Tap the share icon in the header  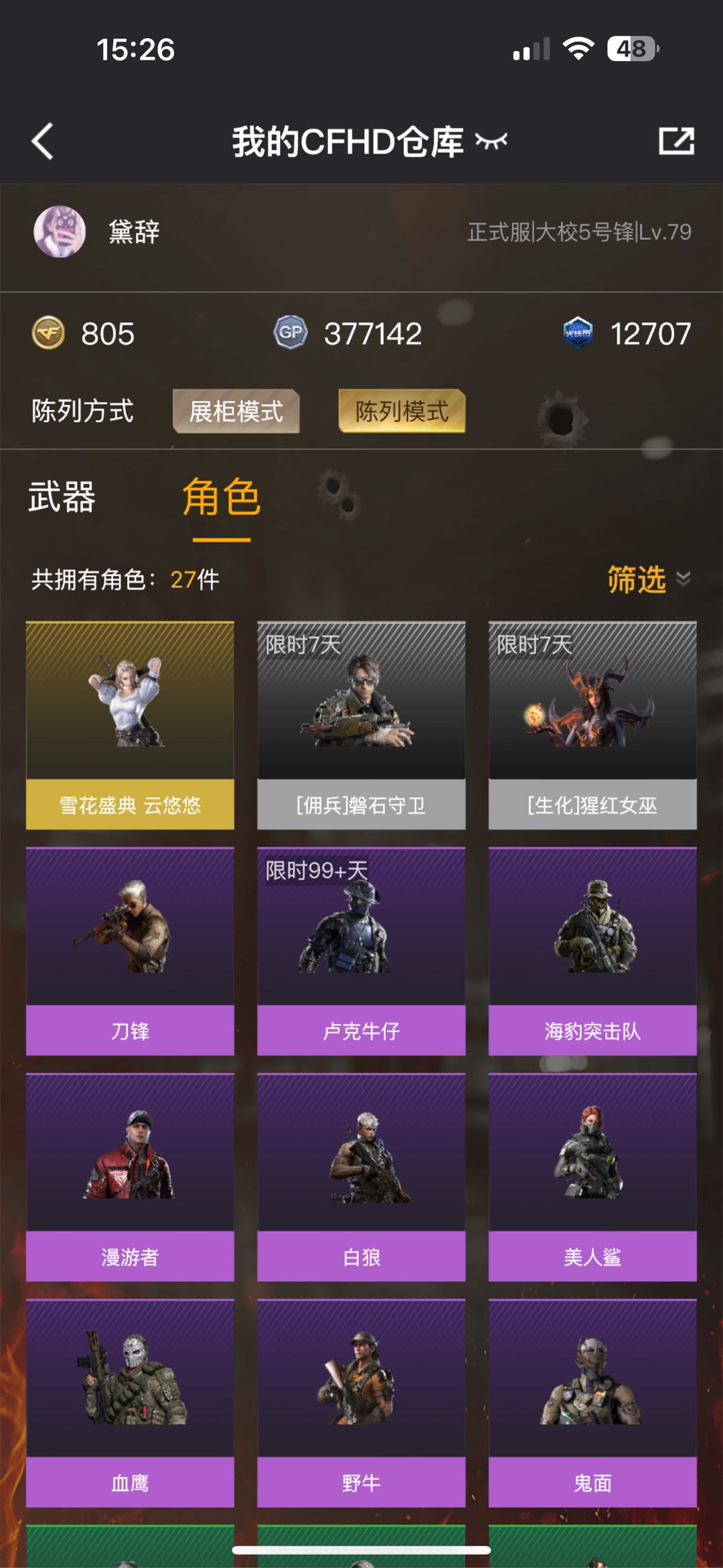coord(676,141)
